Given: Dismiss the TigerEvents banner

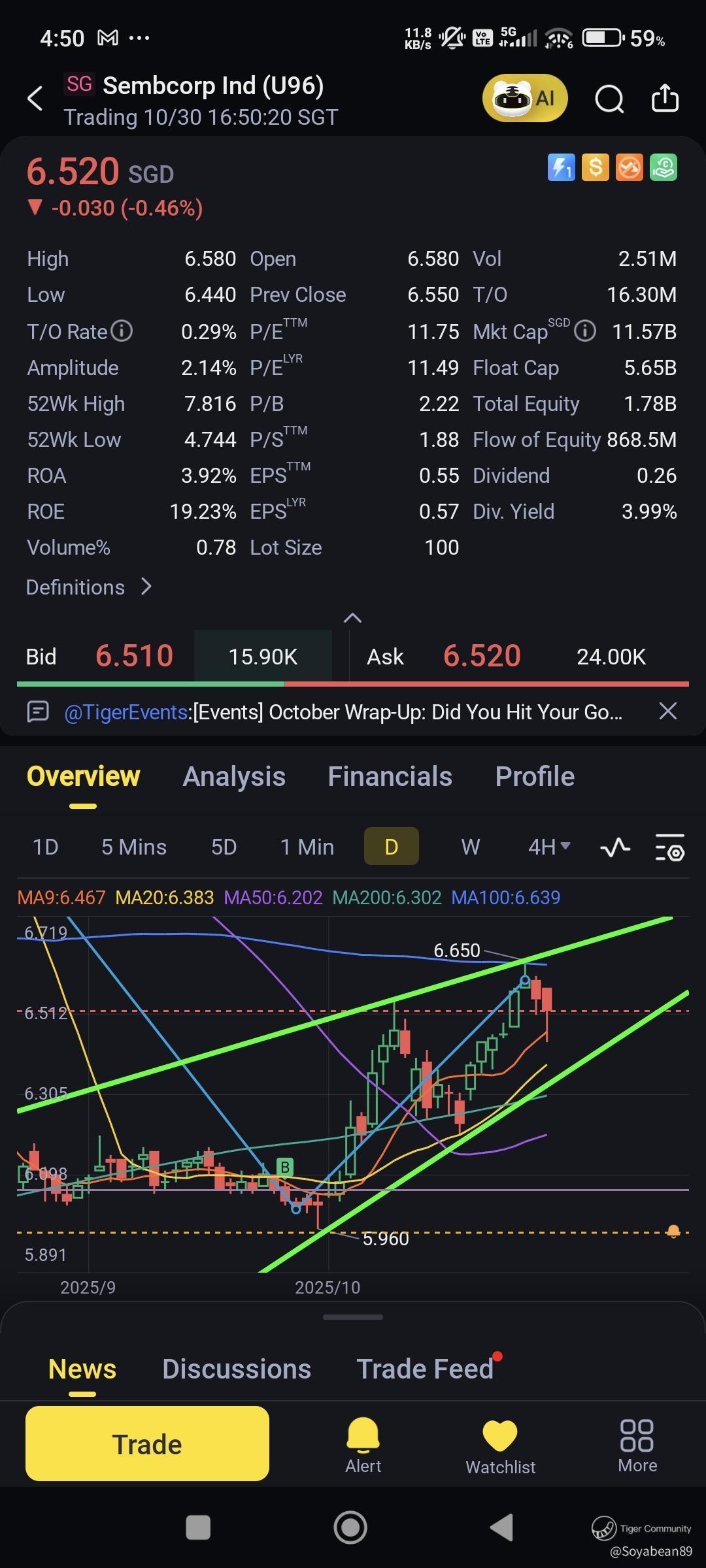Looking at the screenshot, I should pos(667,711).
